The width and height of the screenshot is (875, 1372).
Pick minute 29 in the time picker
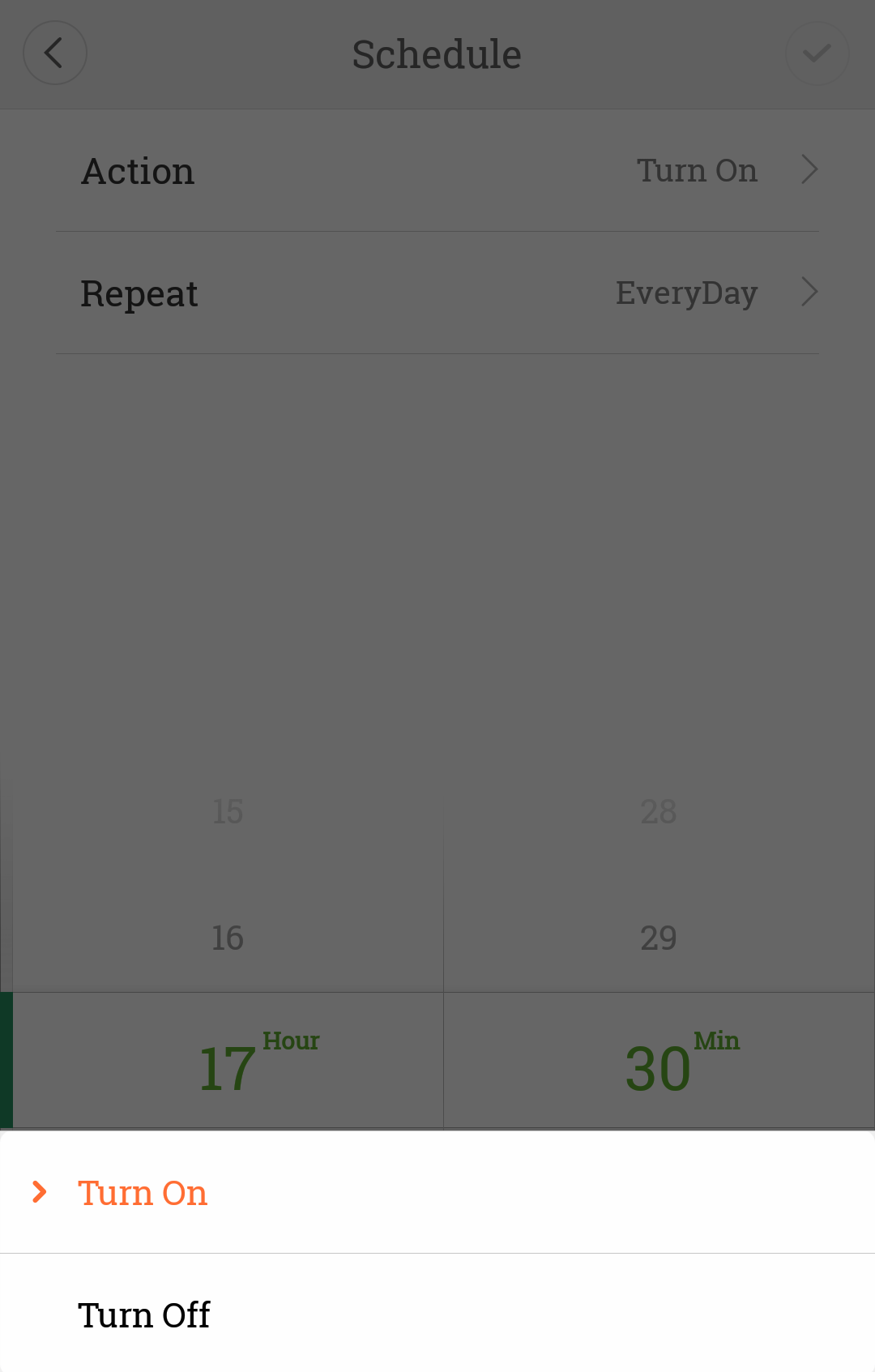658,938
